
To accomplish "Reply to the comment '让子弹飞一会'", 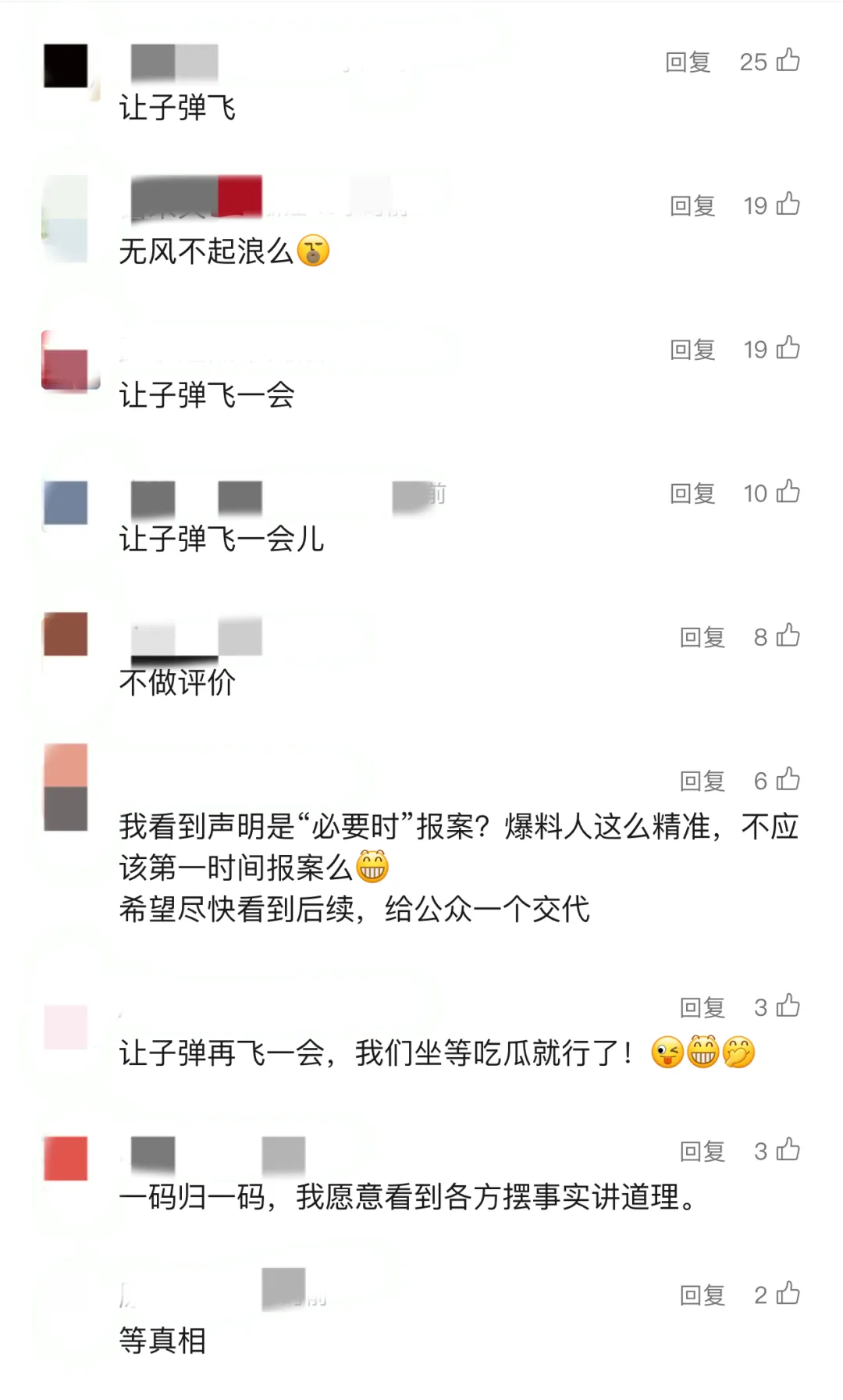I will click(692, 350).
